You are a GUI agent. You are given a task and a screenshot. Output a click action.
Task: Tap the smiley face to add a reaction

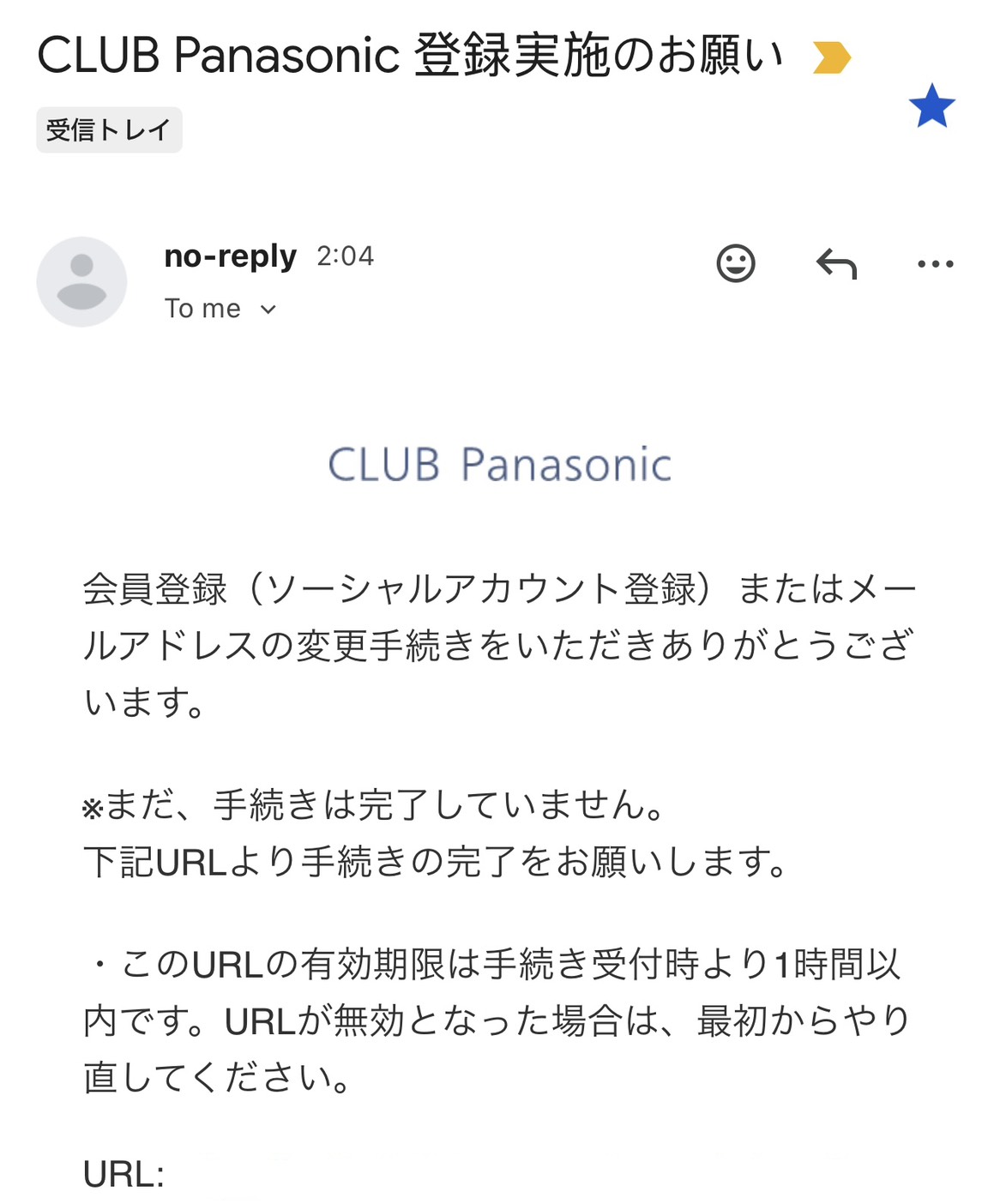point(736,264)
